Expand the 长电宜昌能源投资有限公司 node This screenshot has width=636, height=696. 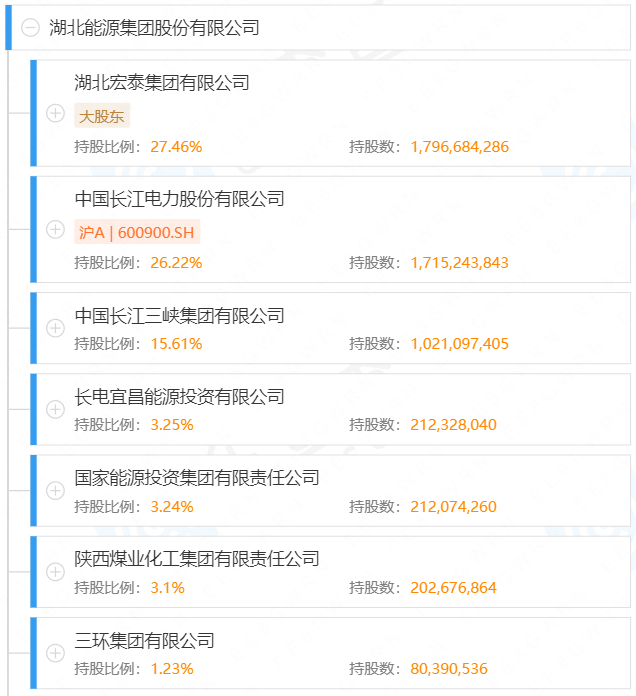pos(56,410)
